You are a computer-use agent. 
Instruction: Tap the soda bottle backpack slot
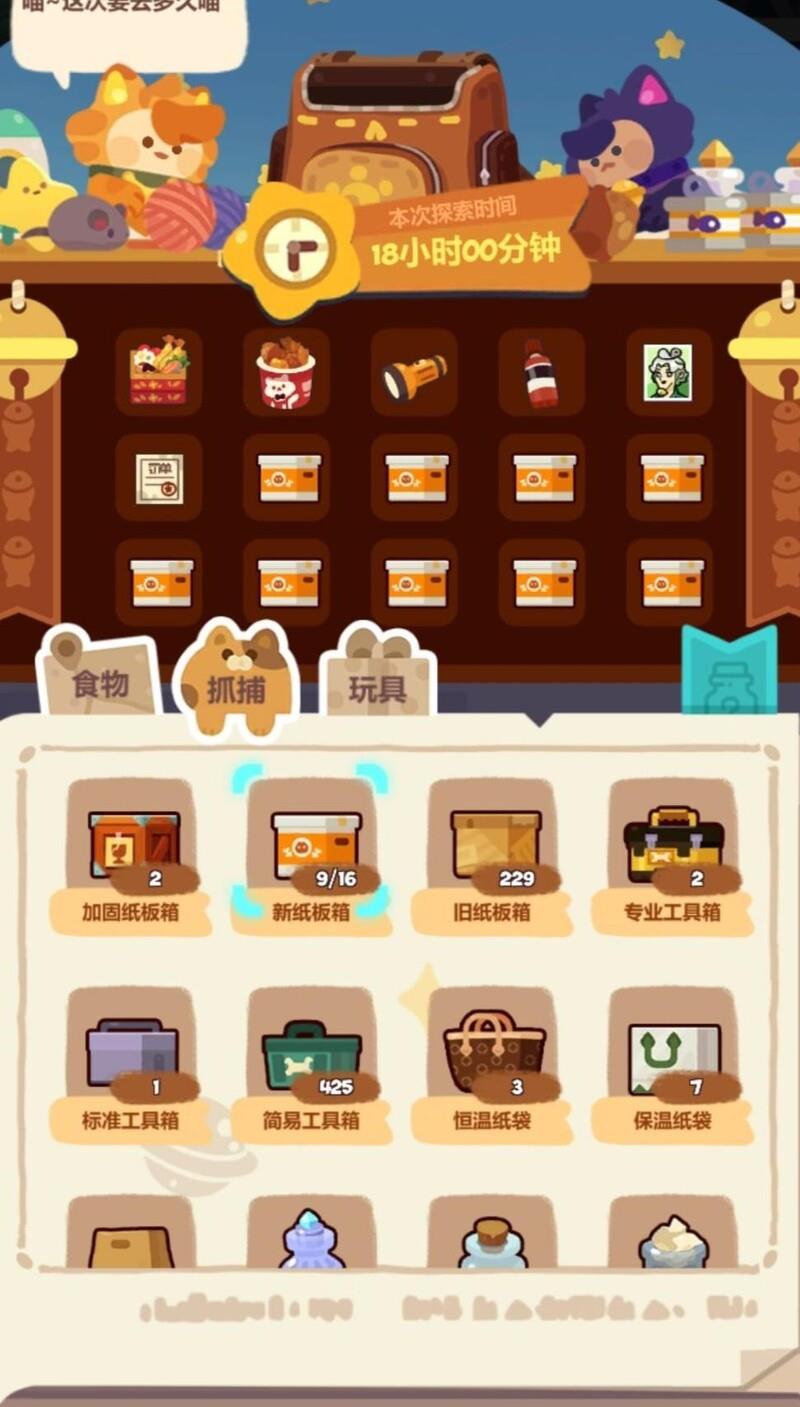click(541, 373)
